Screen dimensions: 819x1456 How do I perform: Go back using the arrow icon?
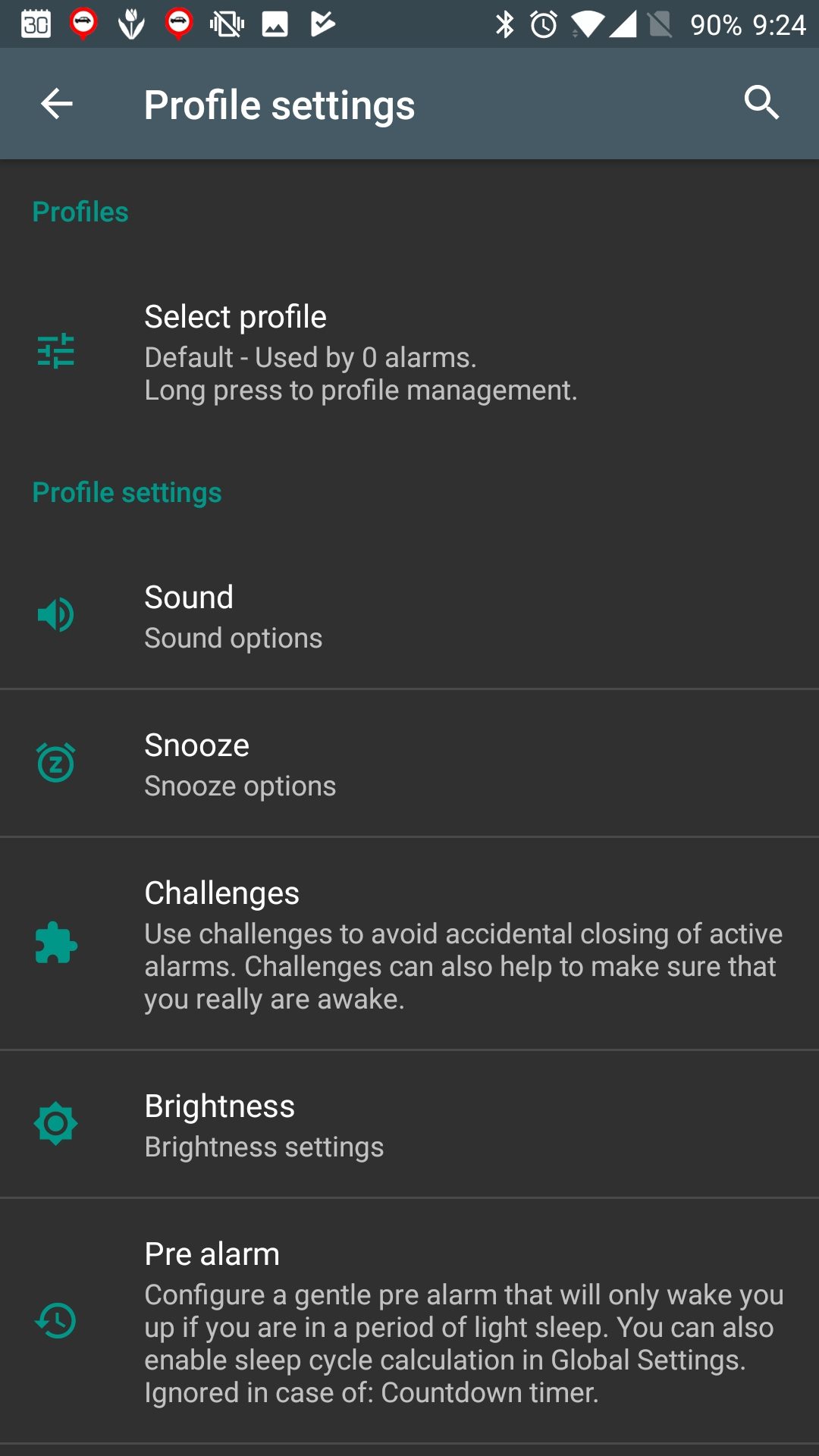click(x=57, y=104)
